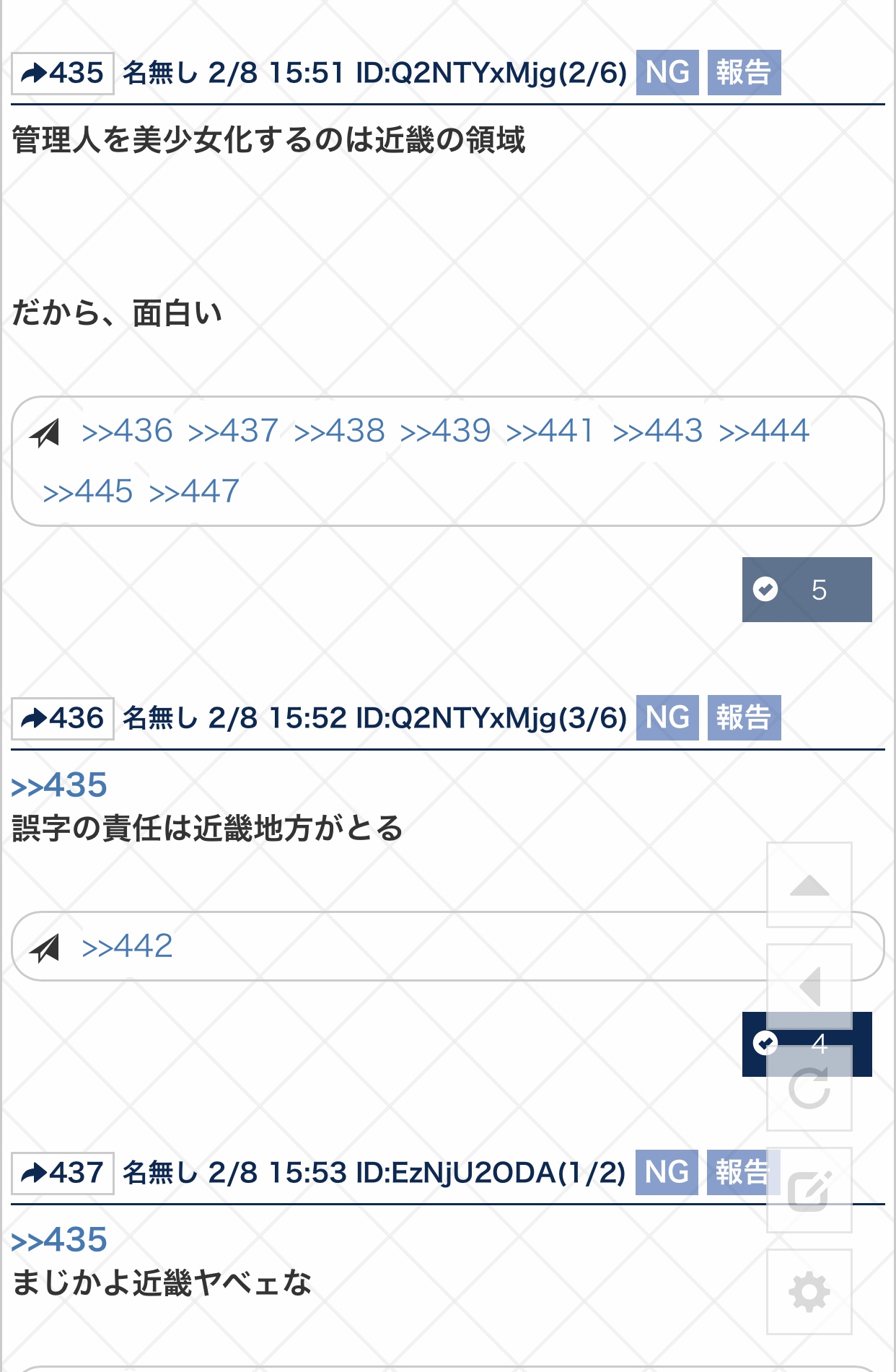Tap the reply number 436 button
896x1372 pixels.
coord(63,718)
